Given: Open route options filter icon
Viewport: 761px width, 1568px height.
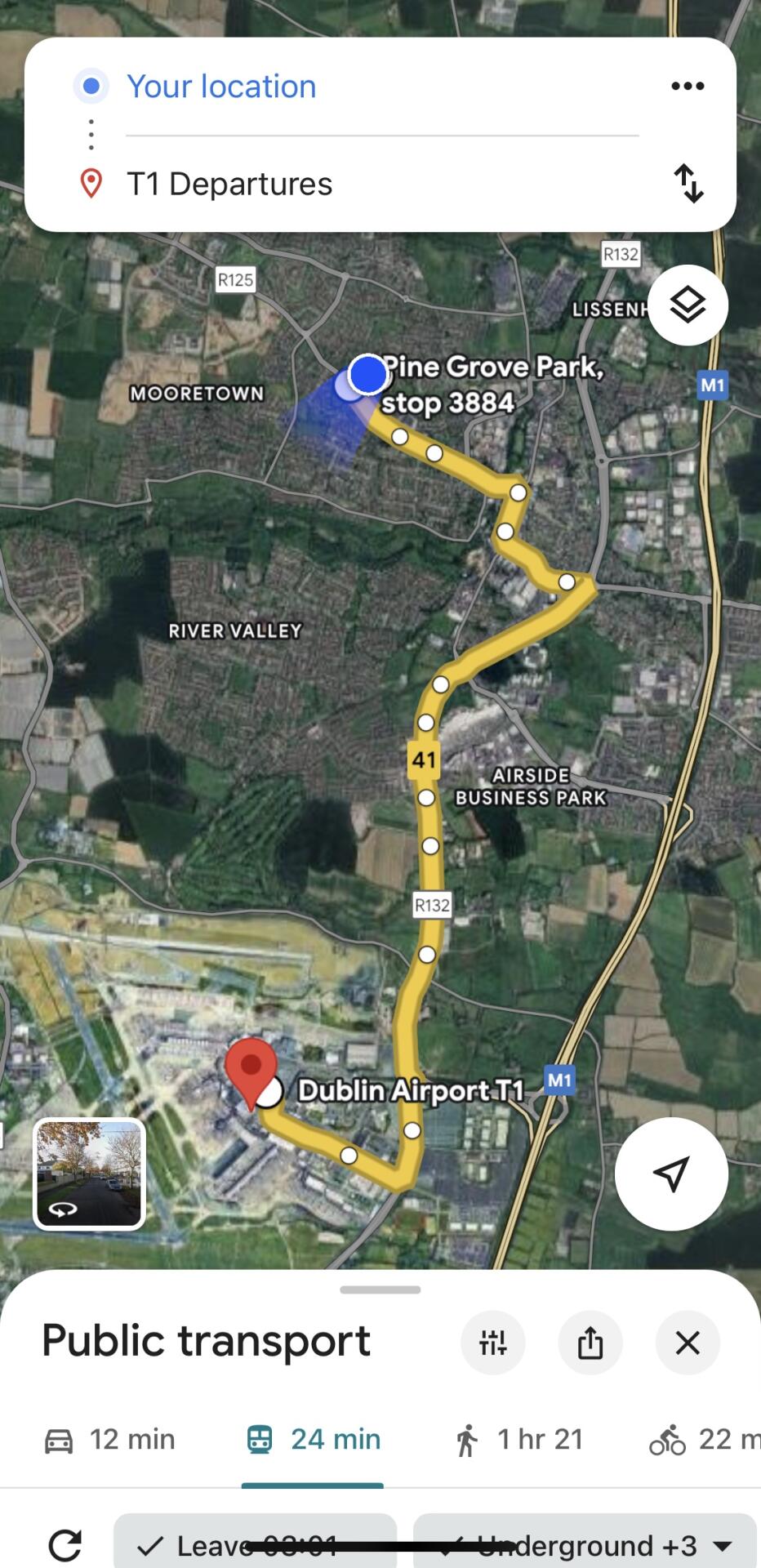Looking at the screenshot, I should 493,1342.
